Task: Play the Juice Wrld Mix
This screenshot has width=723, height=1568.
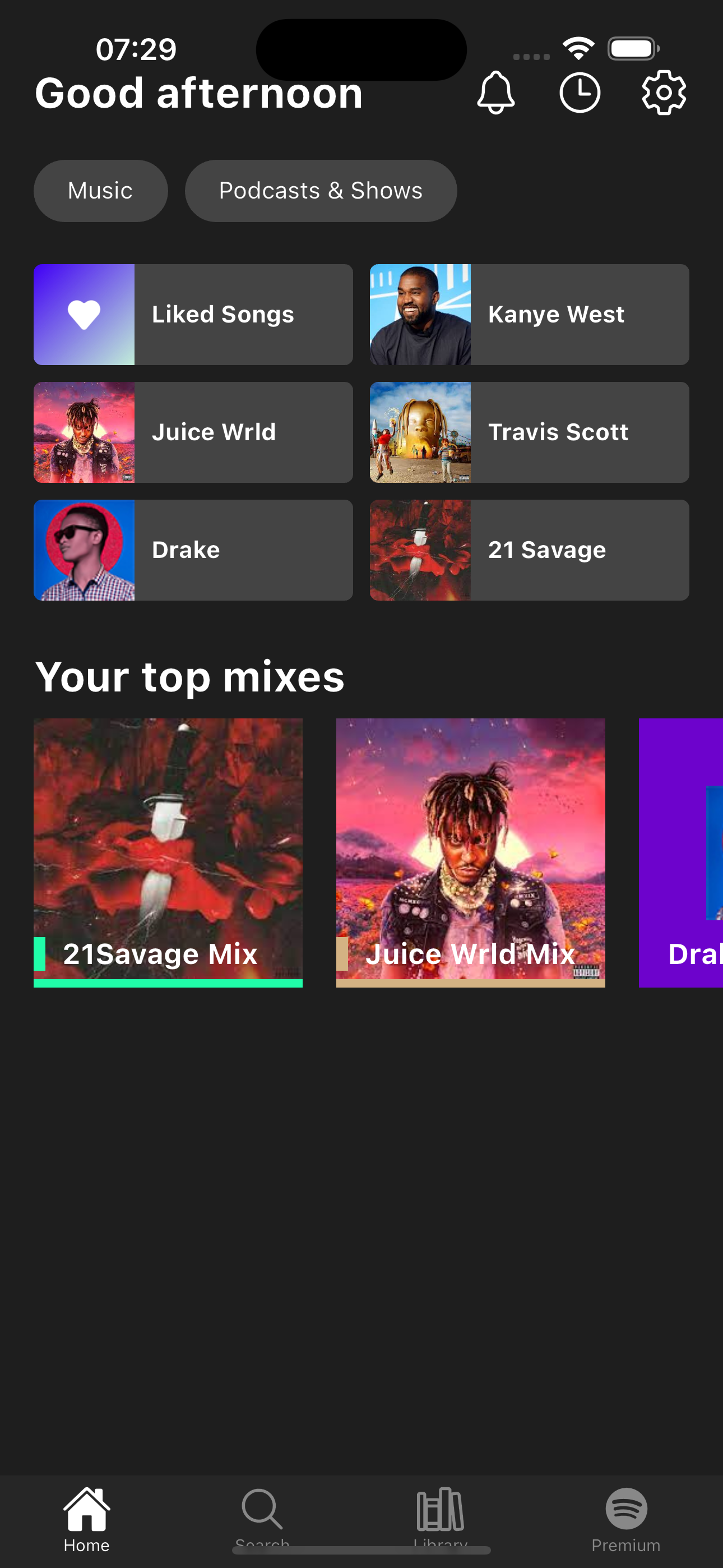Action: (470, 852)
